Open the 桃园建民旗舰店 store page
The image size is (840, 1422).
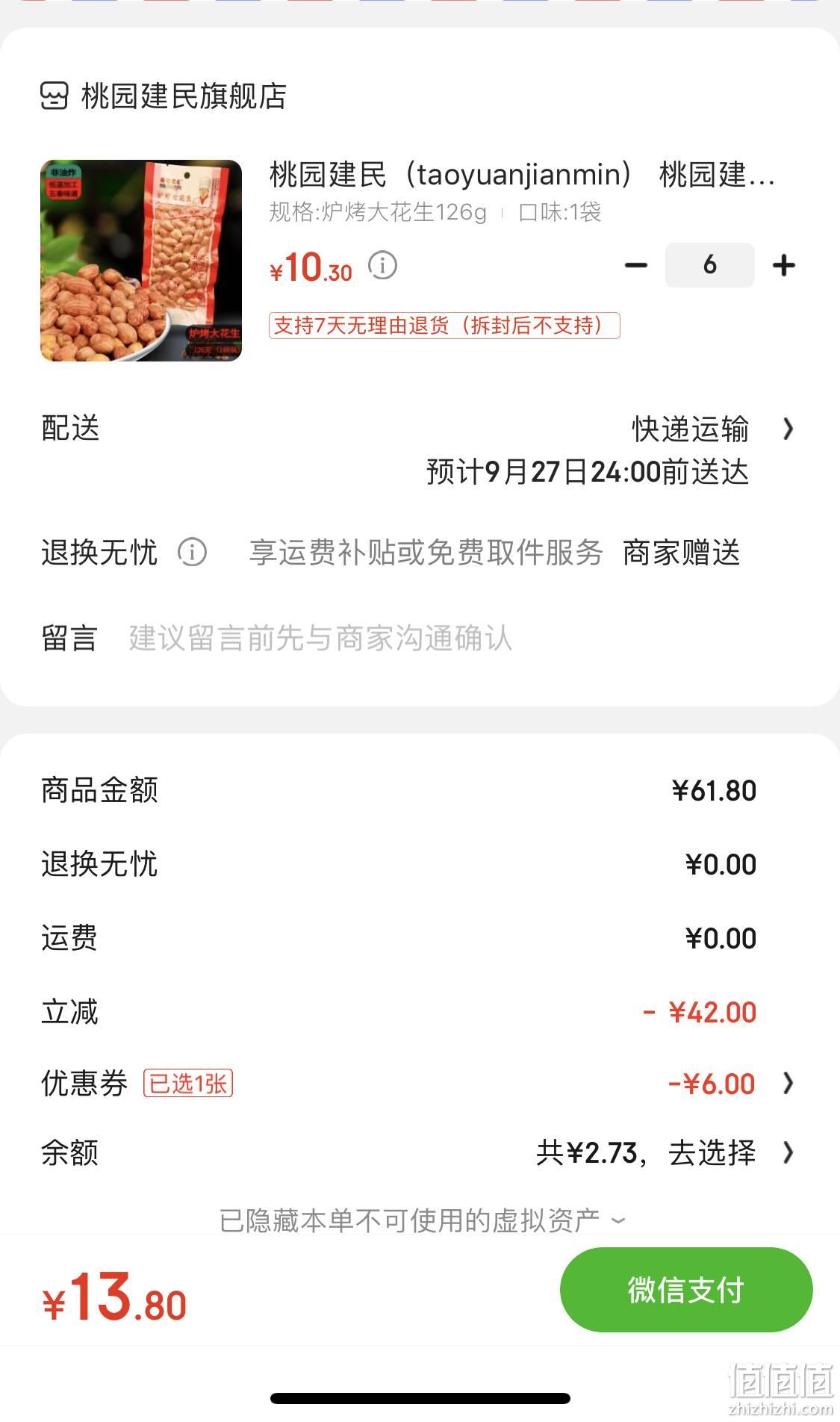164,96
